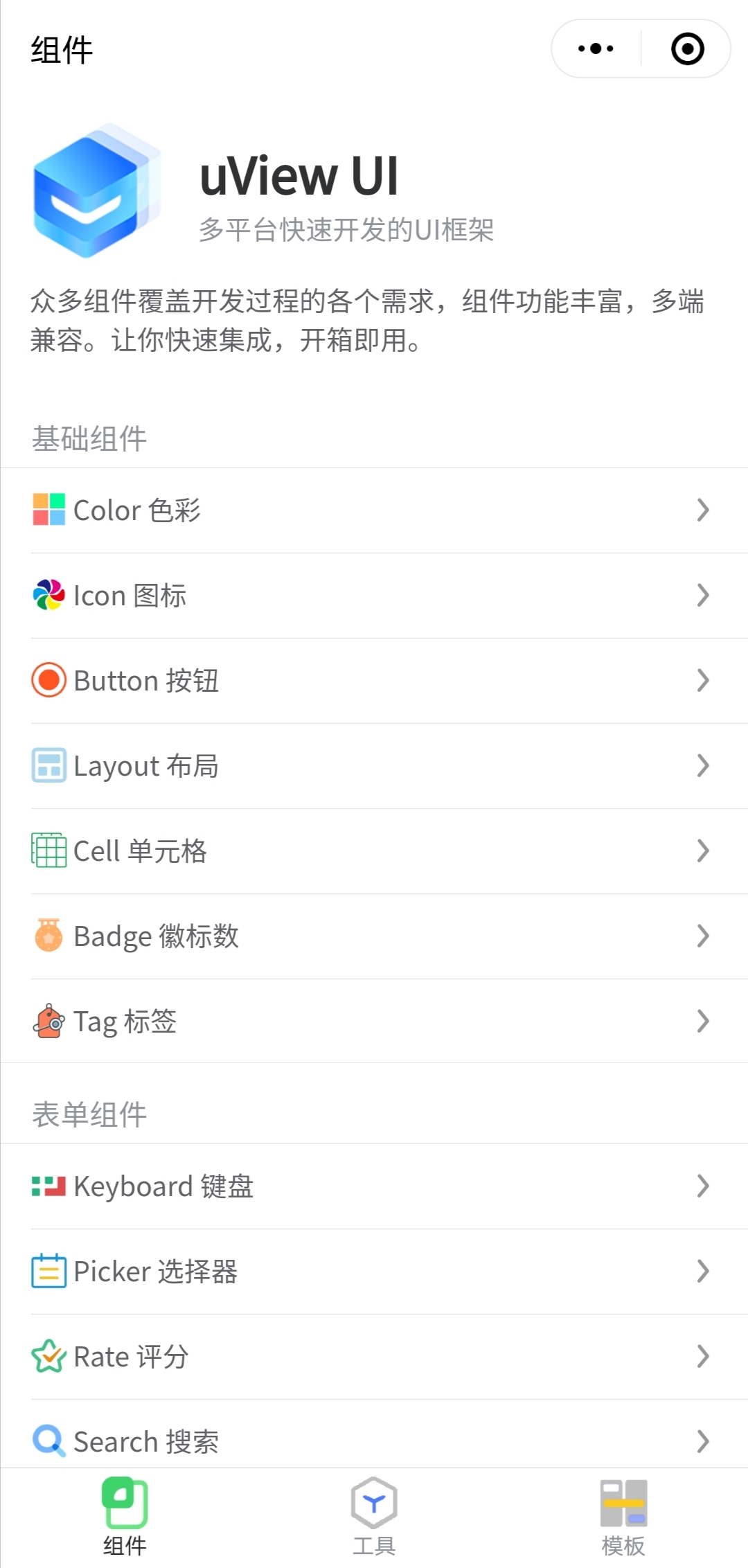Screen dimensions: 748x1568
Task: Click the capsule close target button
Action: [686, 49]
